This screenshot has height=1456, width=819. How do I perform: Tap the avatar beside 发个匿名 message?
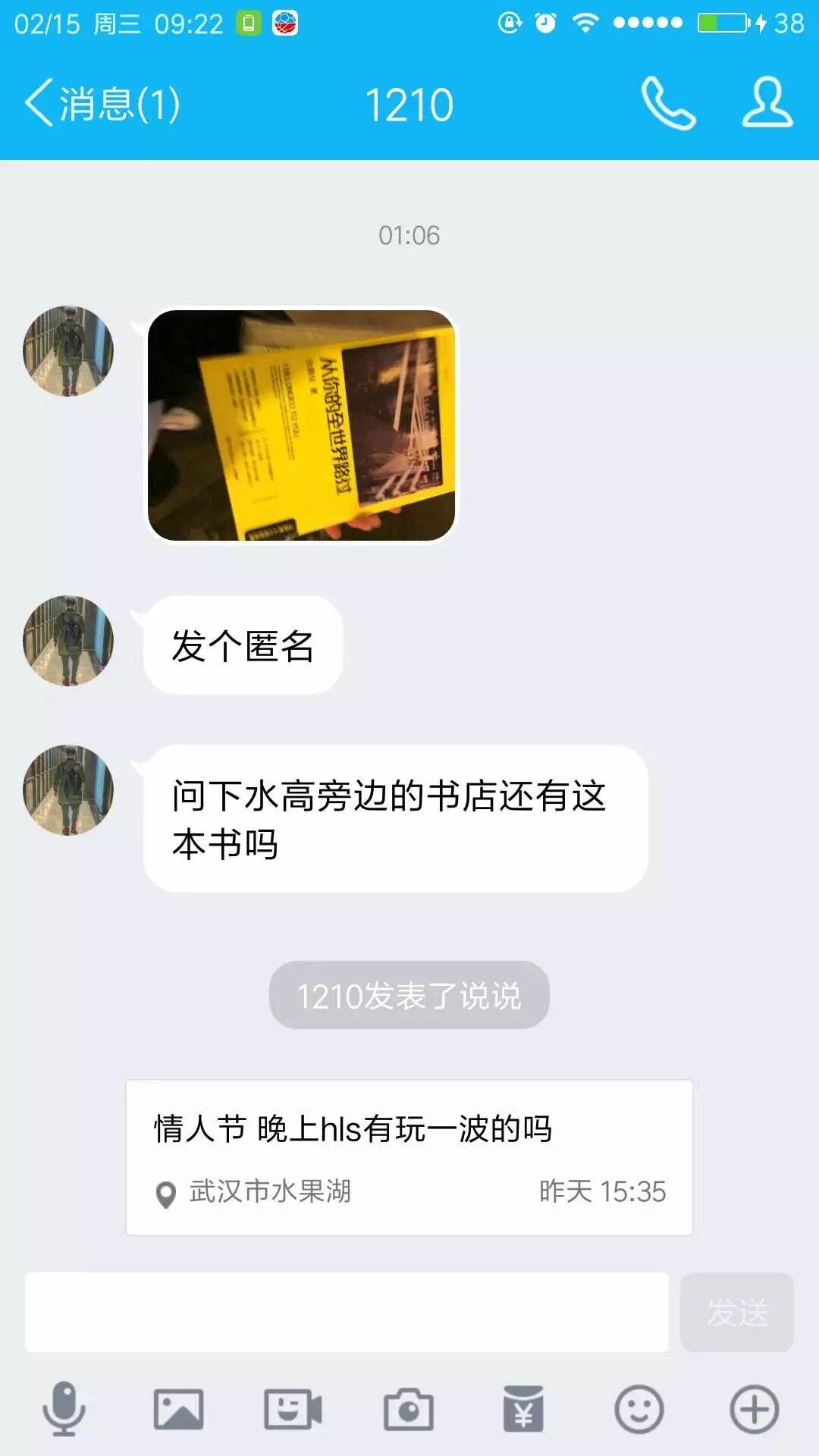point(68,642)
